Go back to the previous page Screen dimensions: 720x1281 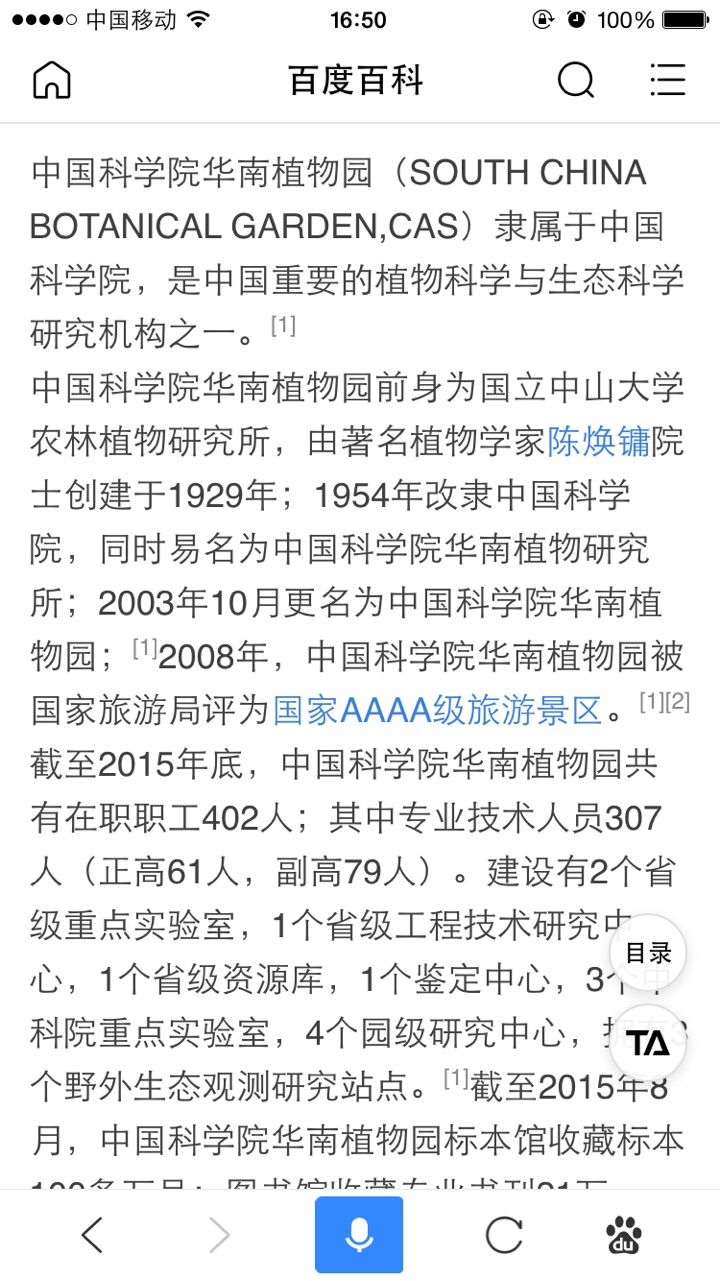(92, 1236)
